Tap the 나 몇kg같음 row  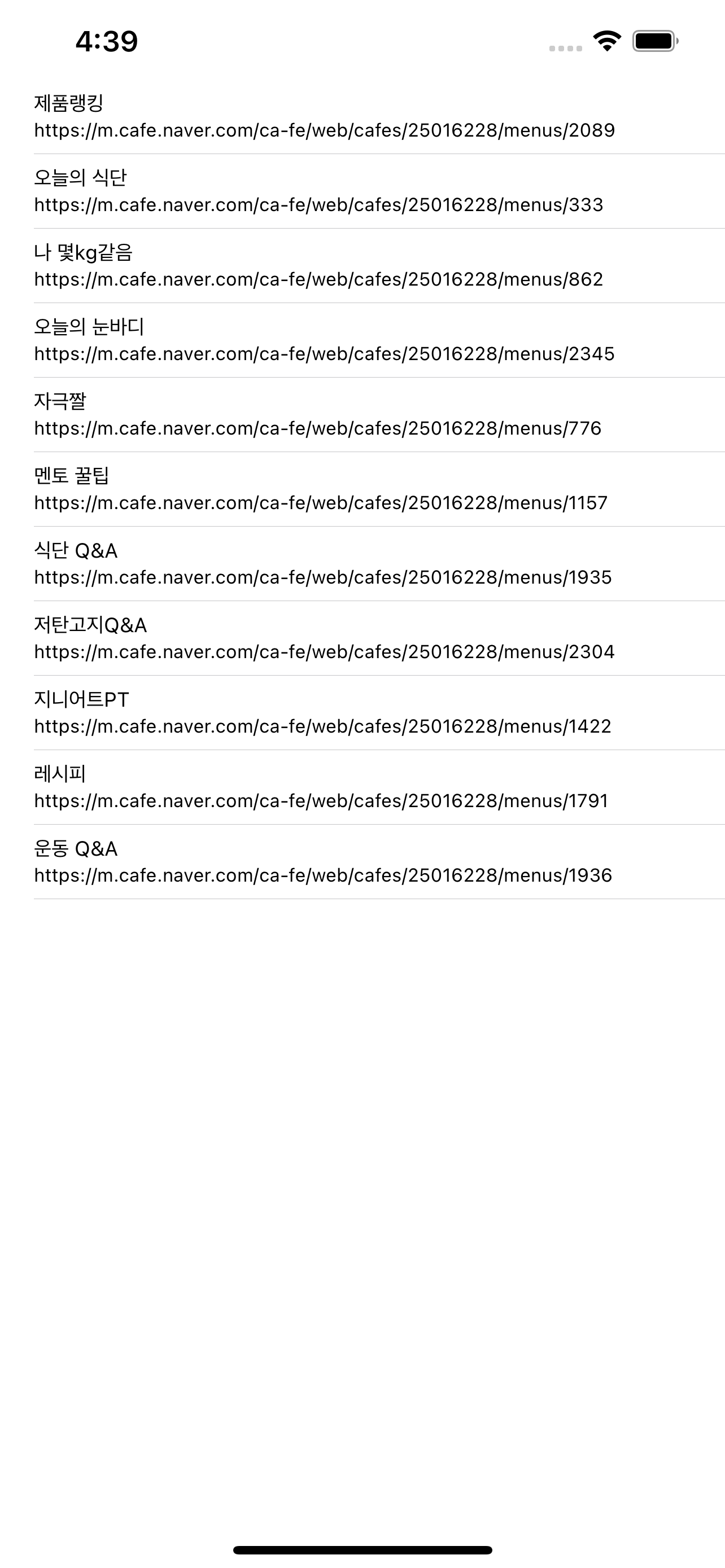click(362, 265)
